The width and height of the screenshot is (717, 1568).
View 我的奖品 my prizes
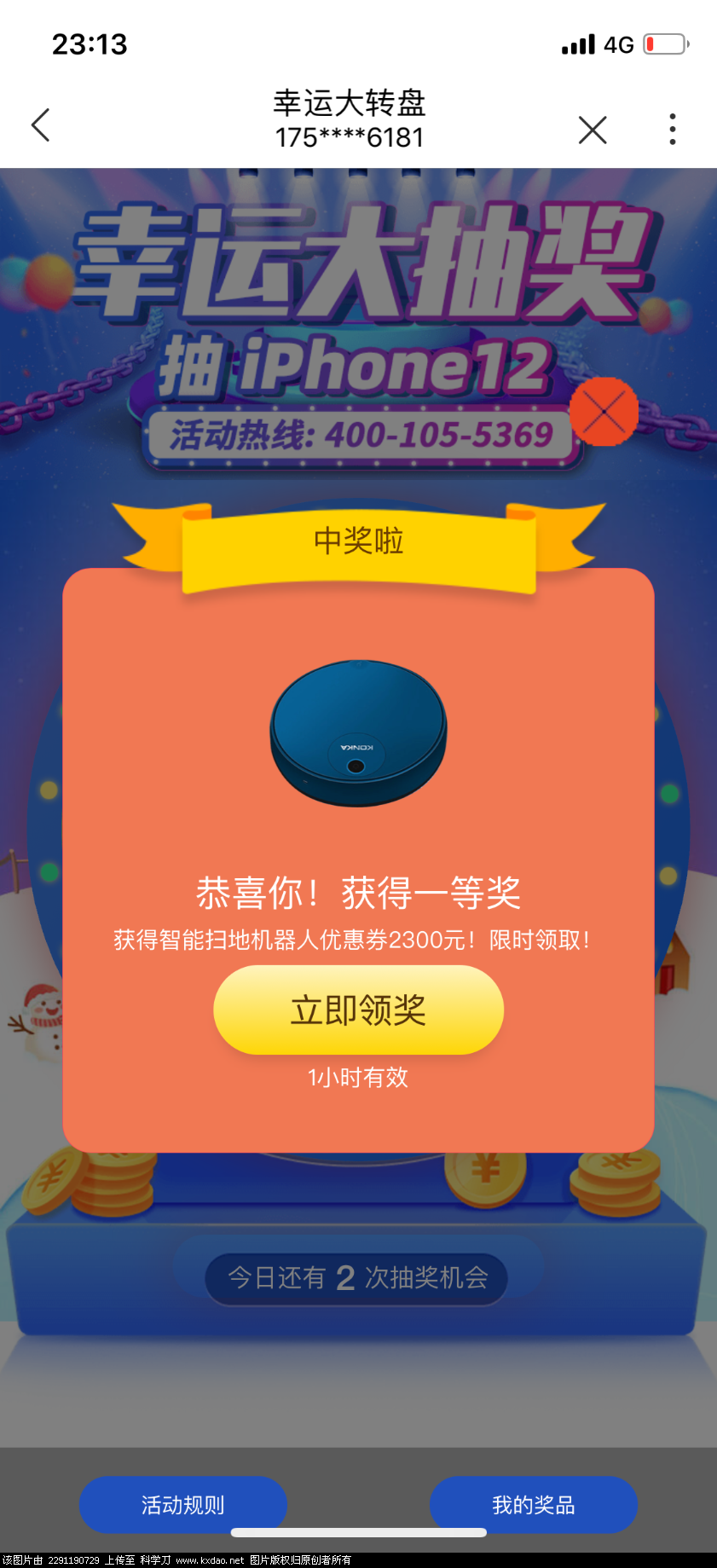click(533, 1505)
